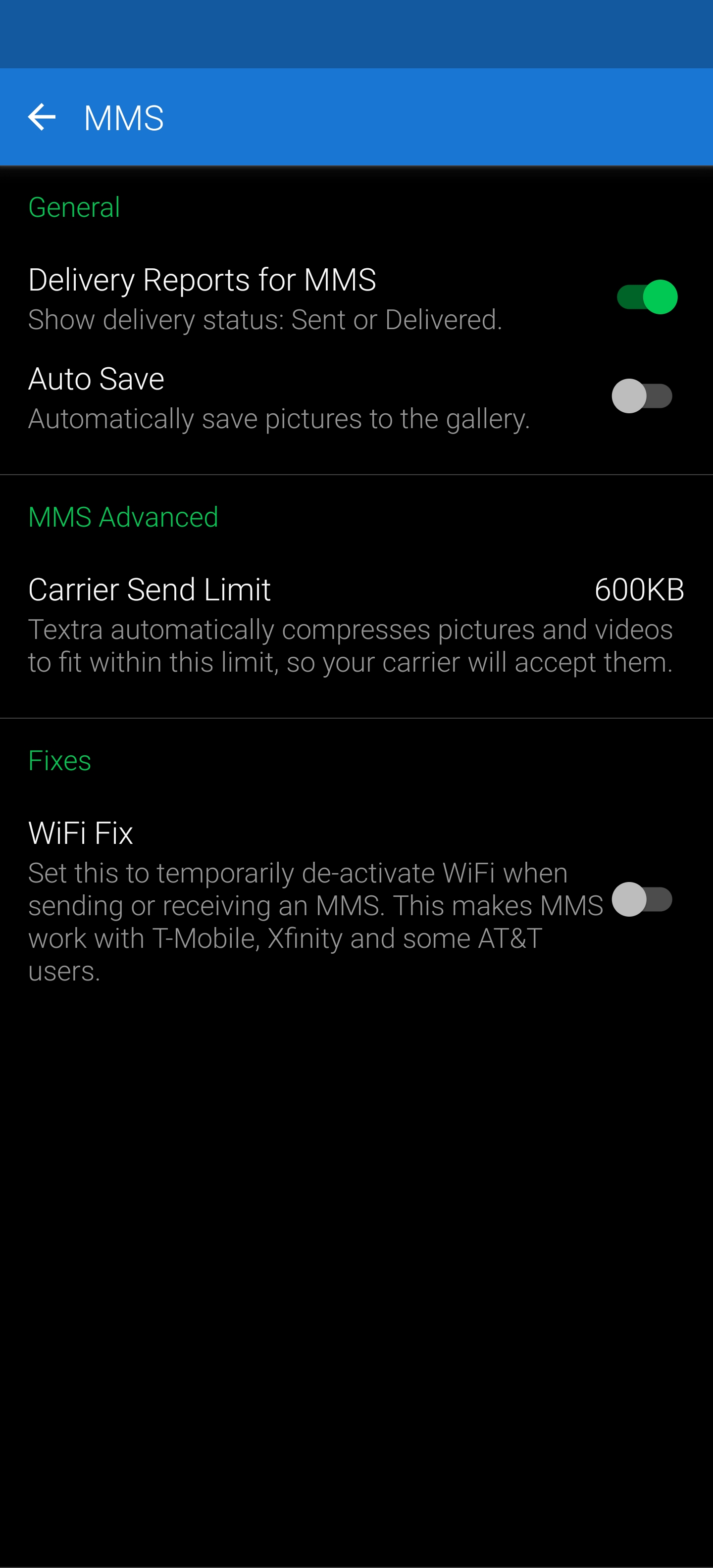This screenshot has width=713, height=1568.
Task: Turn off Delivery Reports for MMS
Action: point(646,297)
